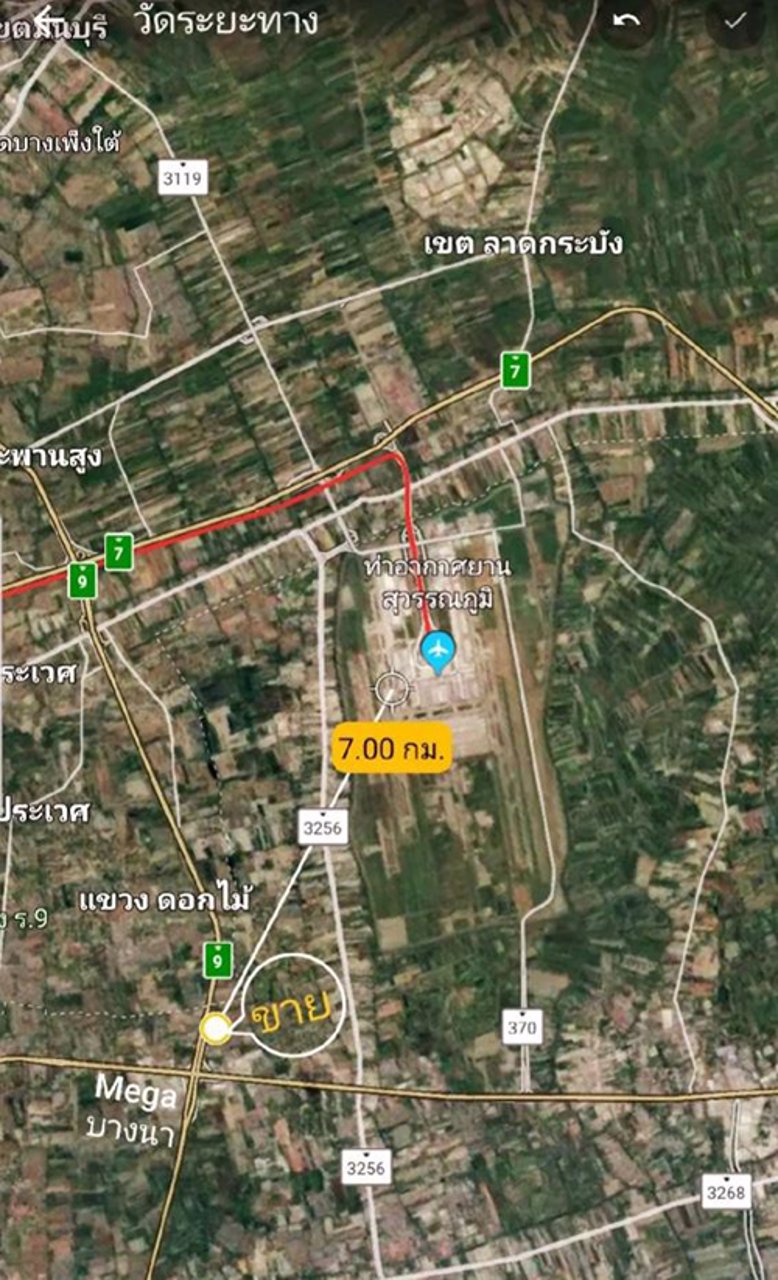Tap the crosshair target marker on the map
The height and width of the screenshot is (1280, 778).
pos(391,686)
